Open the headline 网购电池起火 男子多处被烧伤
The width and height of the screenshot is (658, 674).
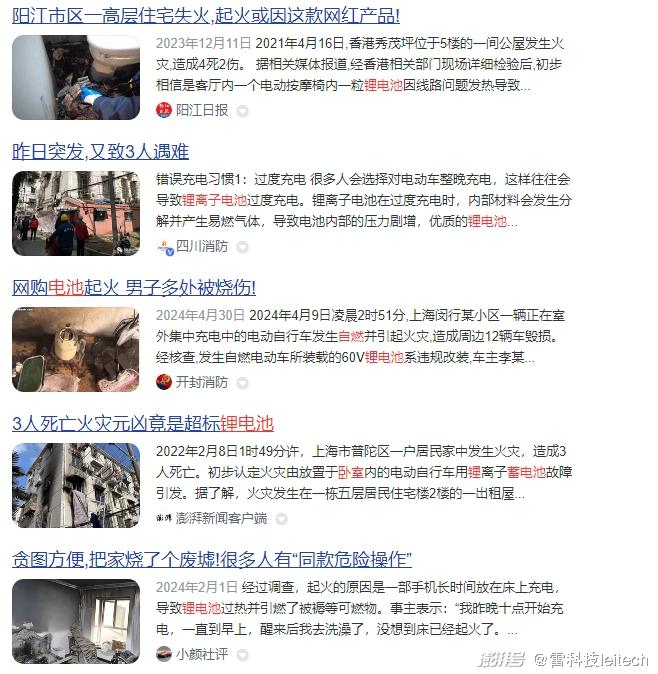click(133, 288)
